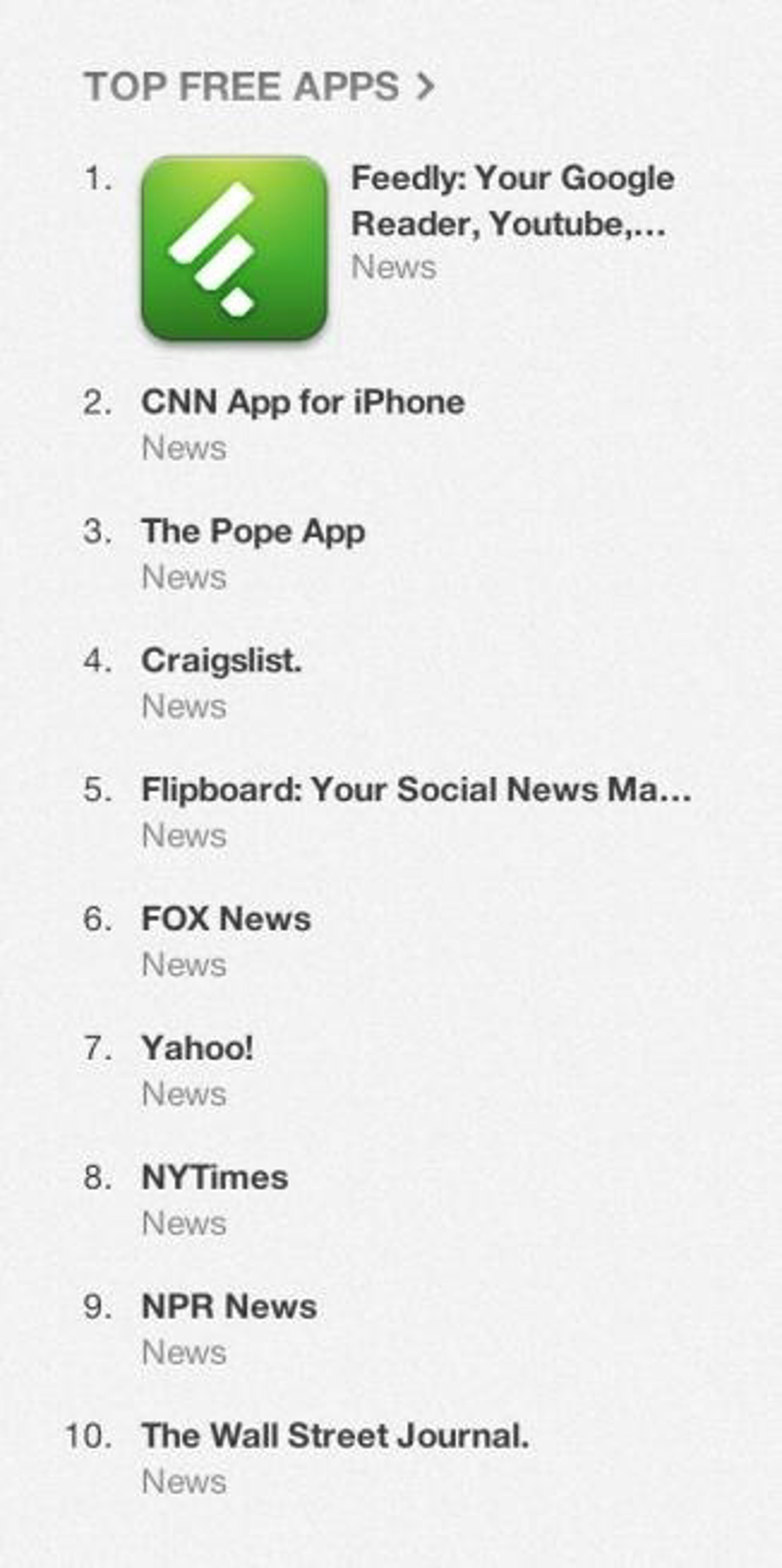782x1568 pixels.
Task: View the FOX News app
Action: click(x=226, y=919)
